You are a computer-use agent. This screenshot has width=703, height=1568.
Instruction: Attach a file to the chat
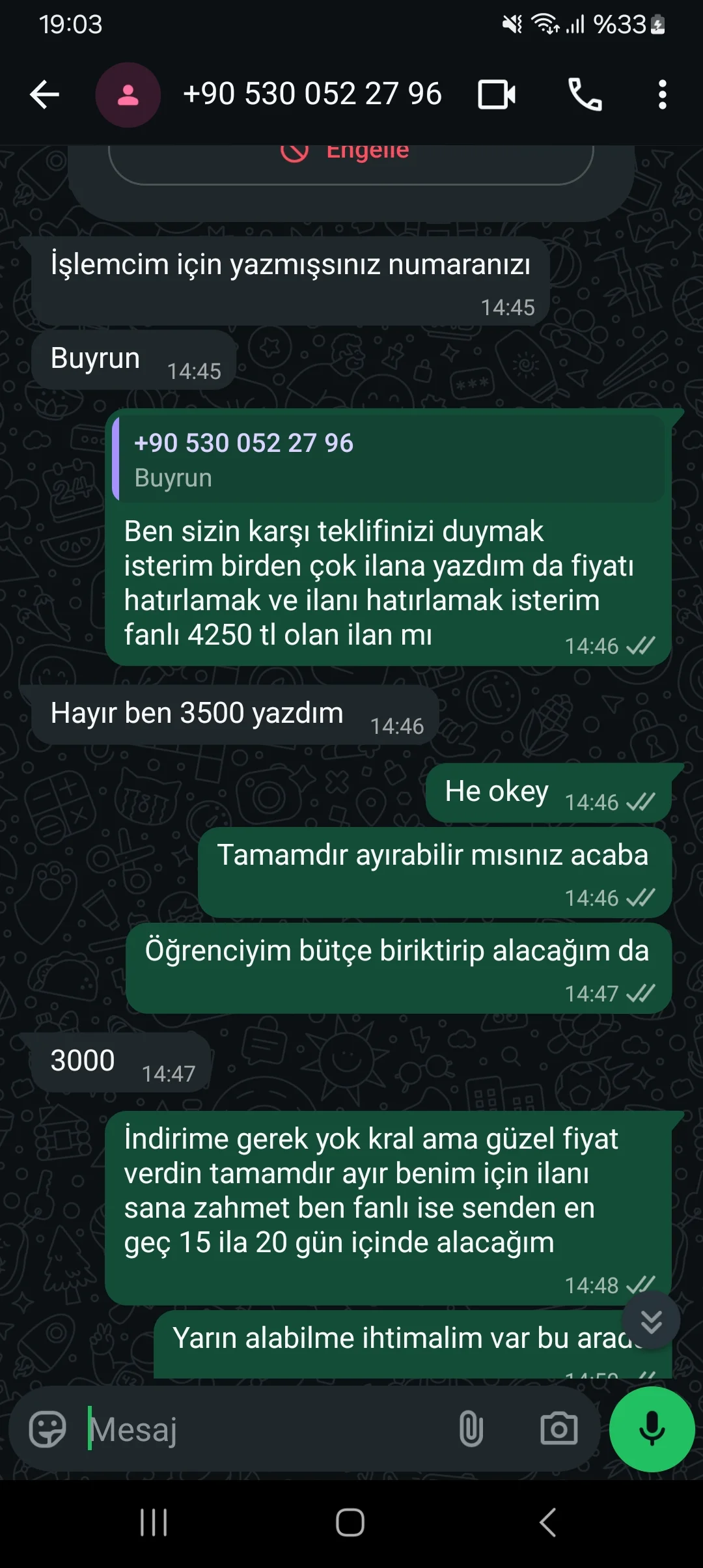pos(471,1429)
